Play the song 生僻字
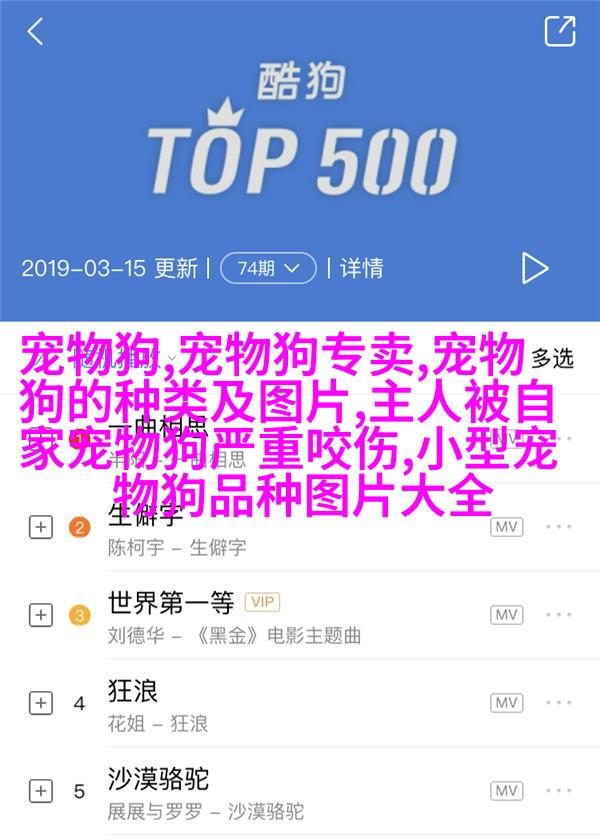600x839 pixels. pos(250,528)
